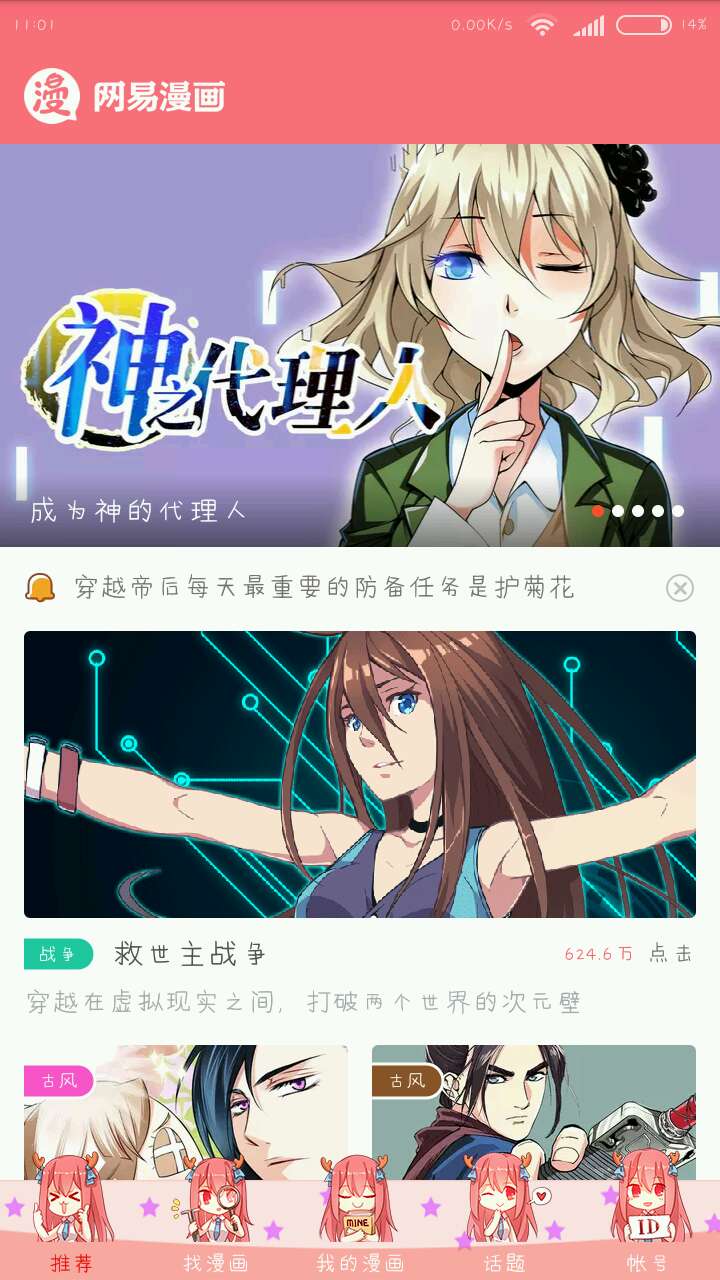Viewport: 720px width, 1280px height.
Task: Open the pink 古风 comic with purple-eyed character
Action: [x=186, y=1112]
